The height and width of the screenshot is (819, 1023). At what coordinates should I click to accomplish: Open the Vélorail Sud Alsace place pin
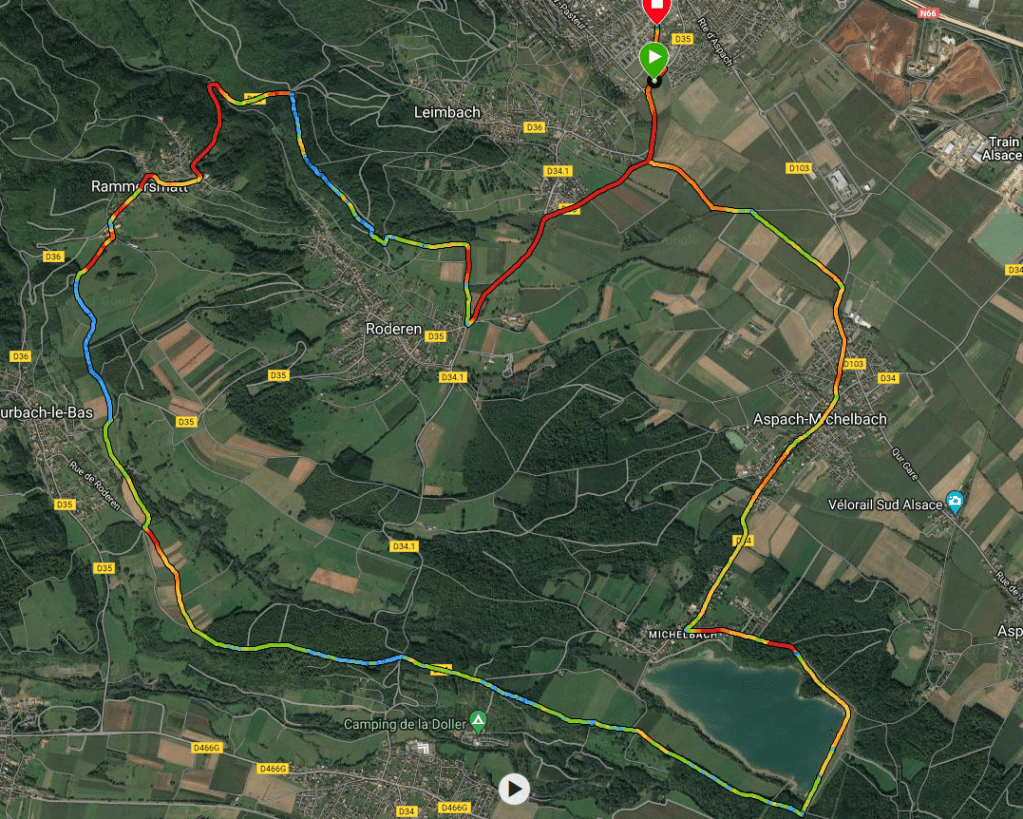point(955,501)
